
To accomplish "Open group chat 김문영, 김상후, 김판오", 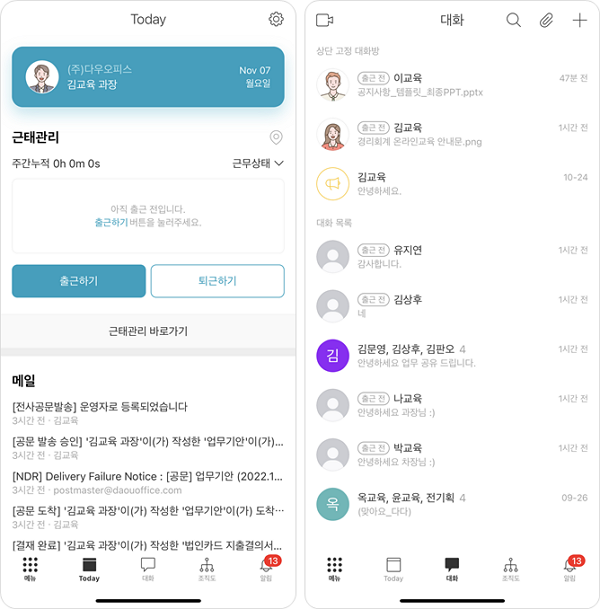I will point(450,355).
